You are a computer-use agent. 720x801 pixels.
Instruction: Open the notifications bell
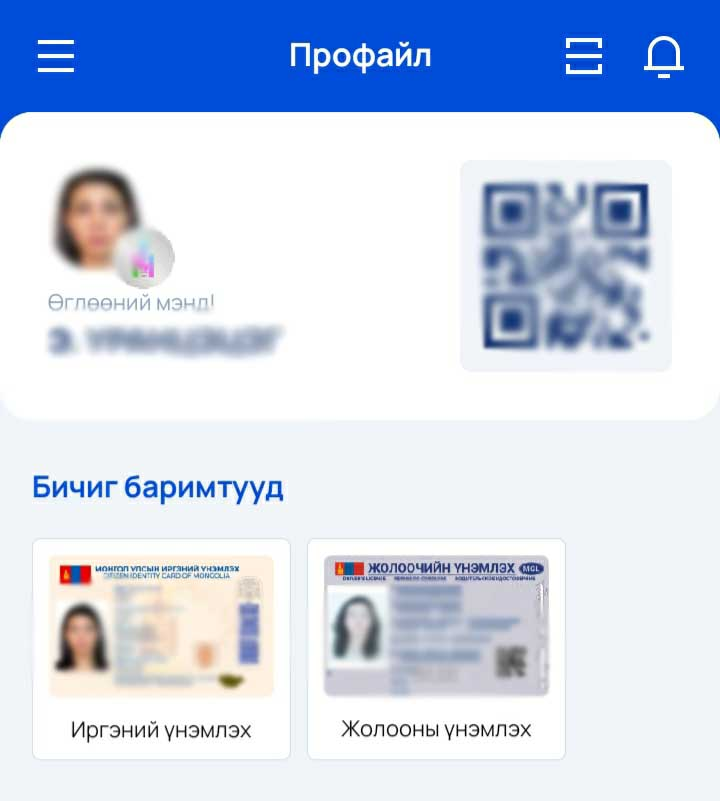coord(663,57)
